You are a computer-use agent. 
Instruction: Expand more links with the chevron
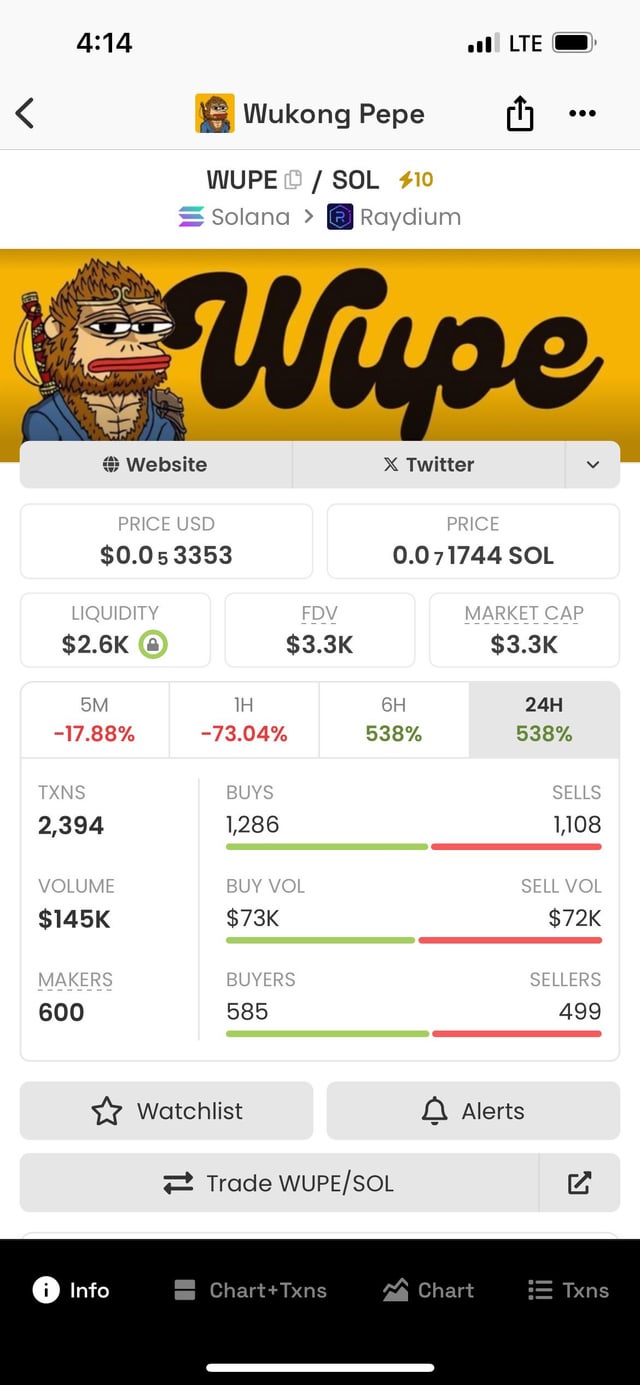pos(592,464)
